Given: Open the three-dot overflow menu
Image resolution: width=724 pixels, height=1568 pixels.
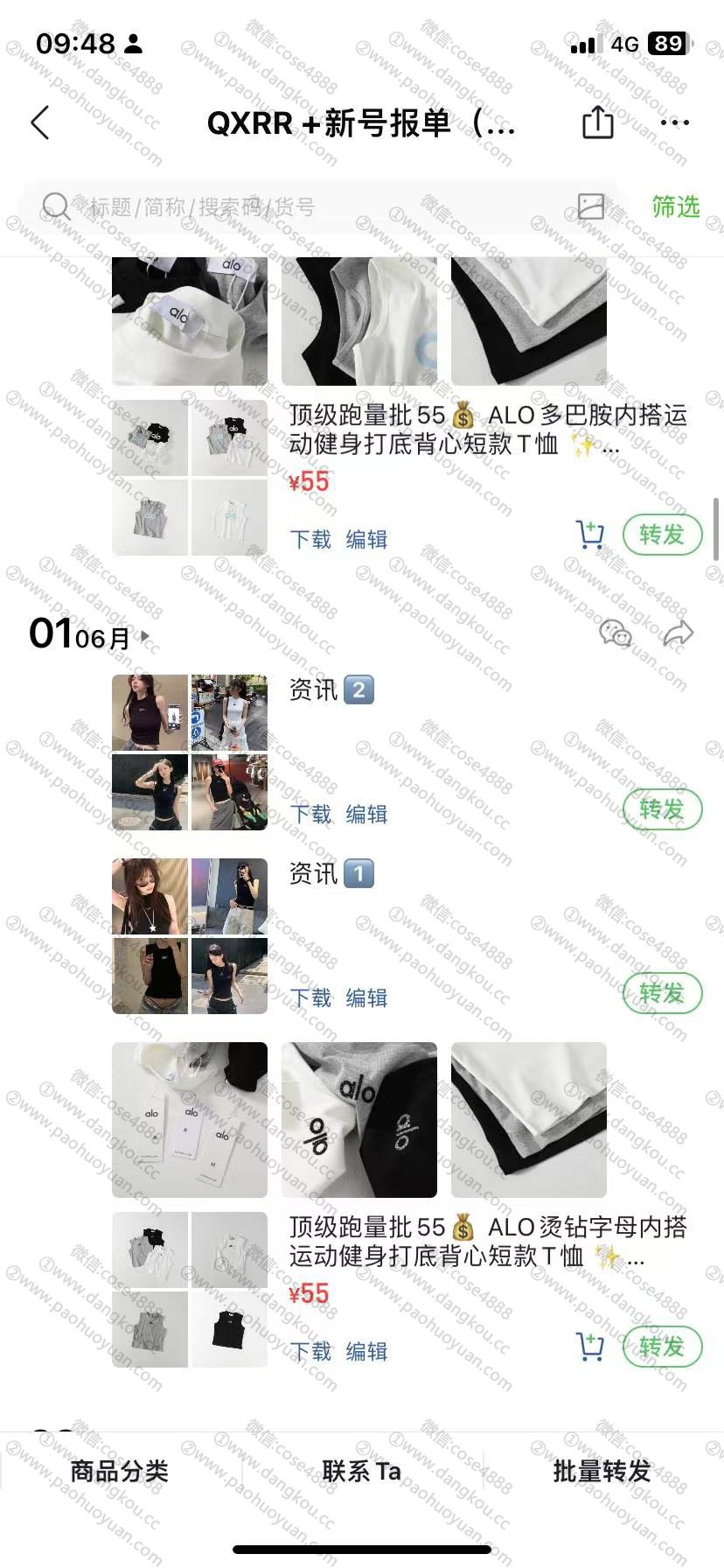Looking at the screenshot, I should tap(675, 122).
